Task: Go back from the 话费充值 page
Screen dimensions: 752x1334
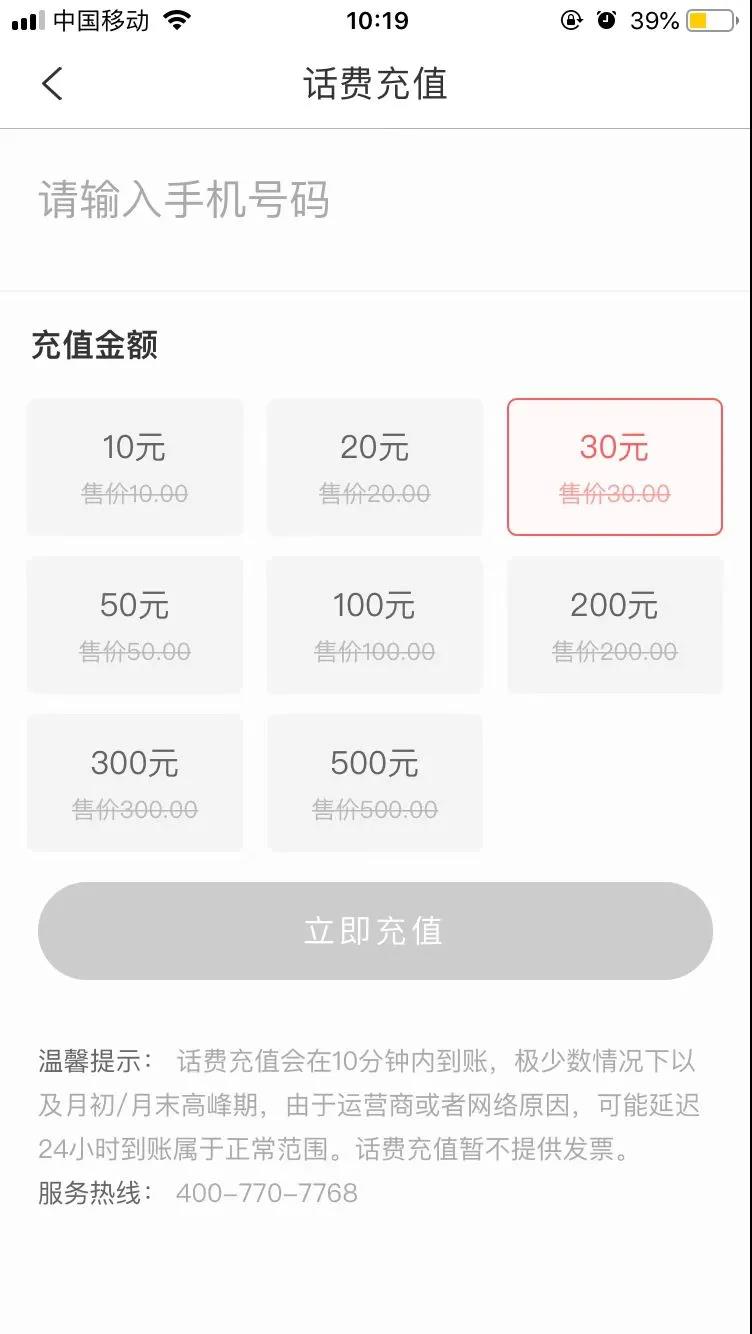Action: pos(52,84)
